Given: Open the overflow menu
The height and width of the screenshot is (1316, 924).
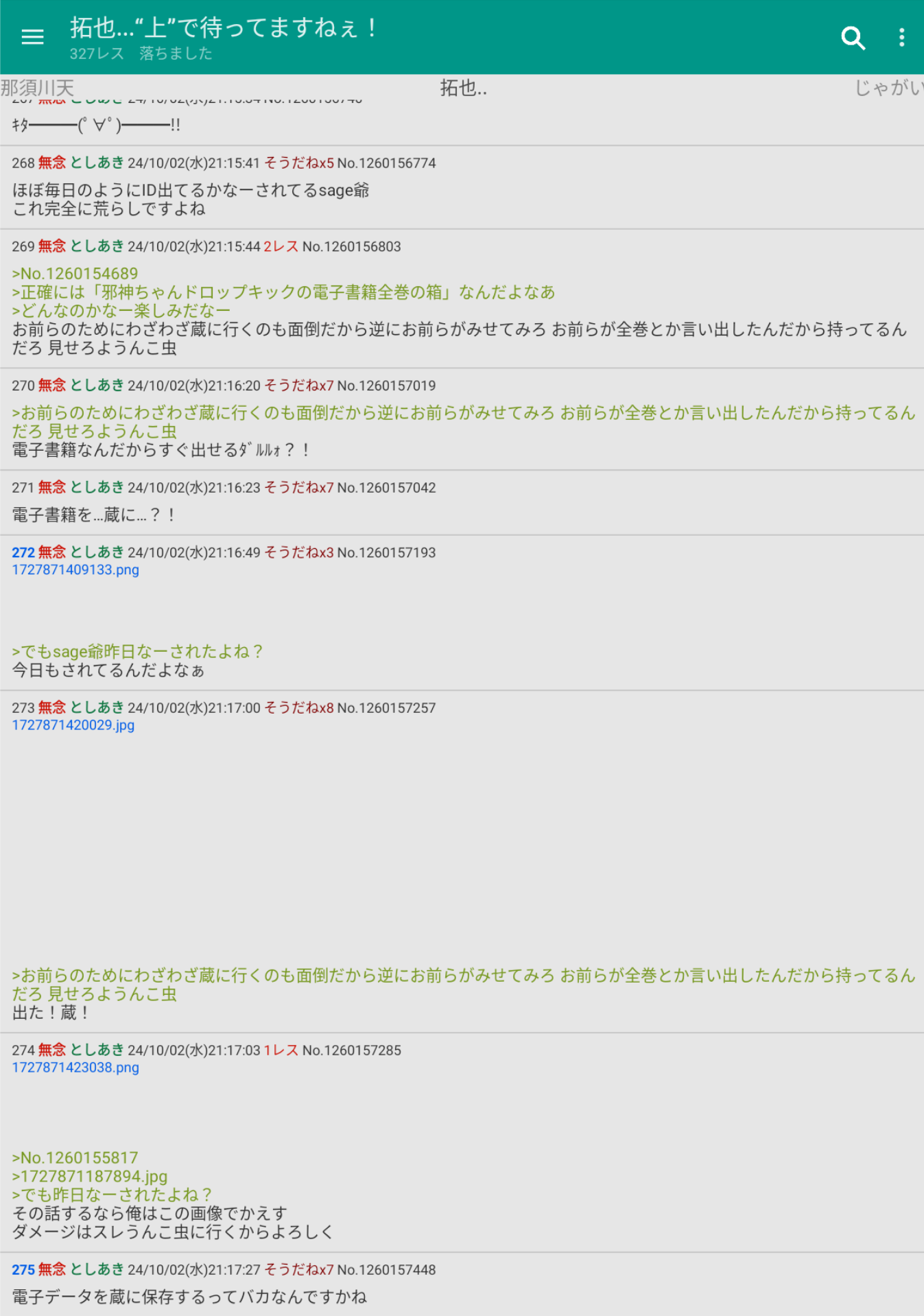Looking at the screenshot, I should pyautogui.click(x=901, y=38).
